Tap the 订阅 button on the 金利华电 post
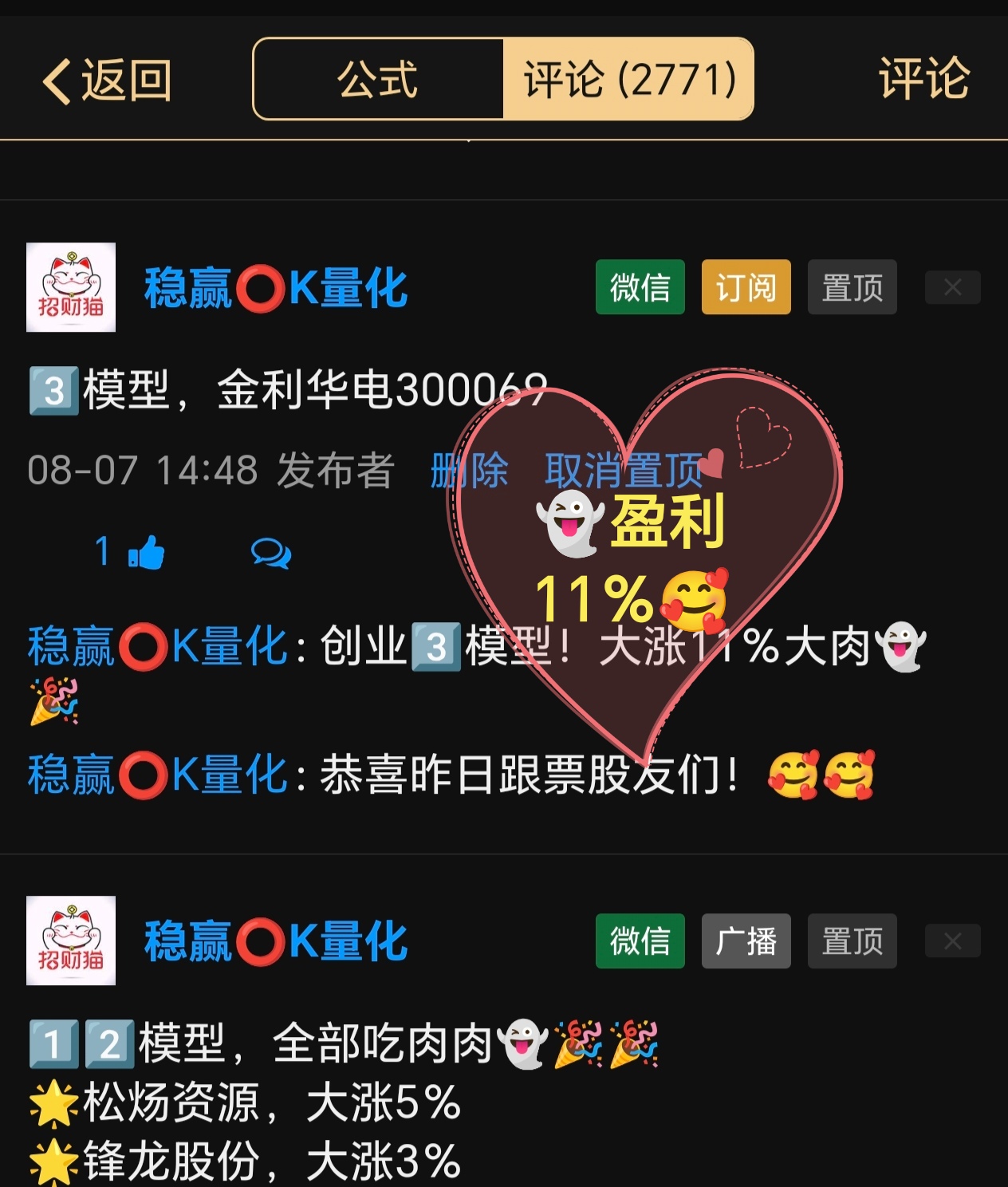Image resolution: width=1008 pixels, height=1187 pixels. click(x=746, y=287)
